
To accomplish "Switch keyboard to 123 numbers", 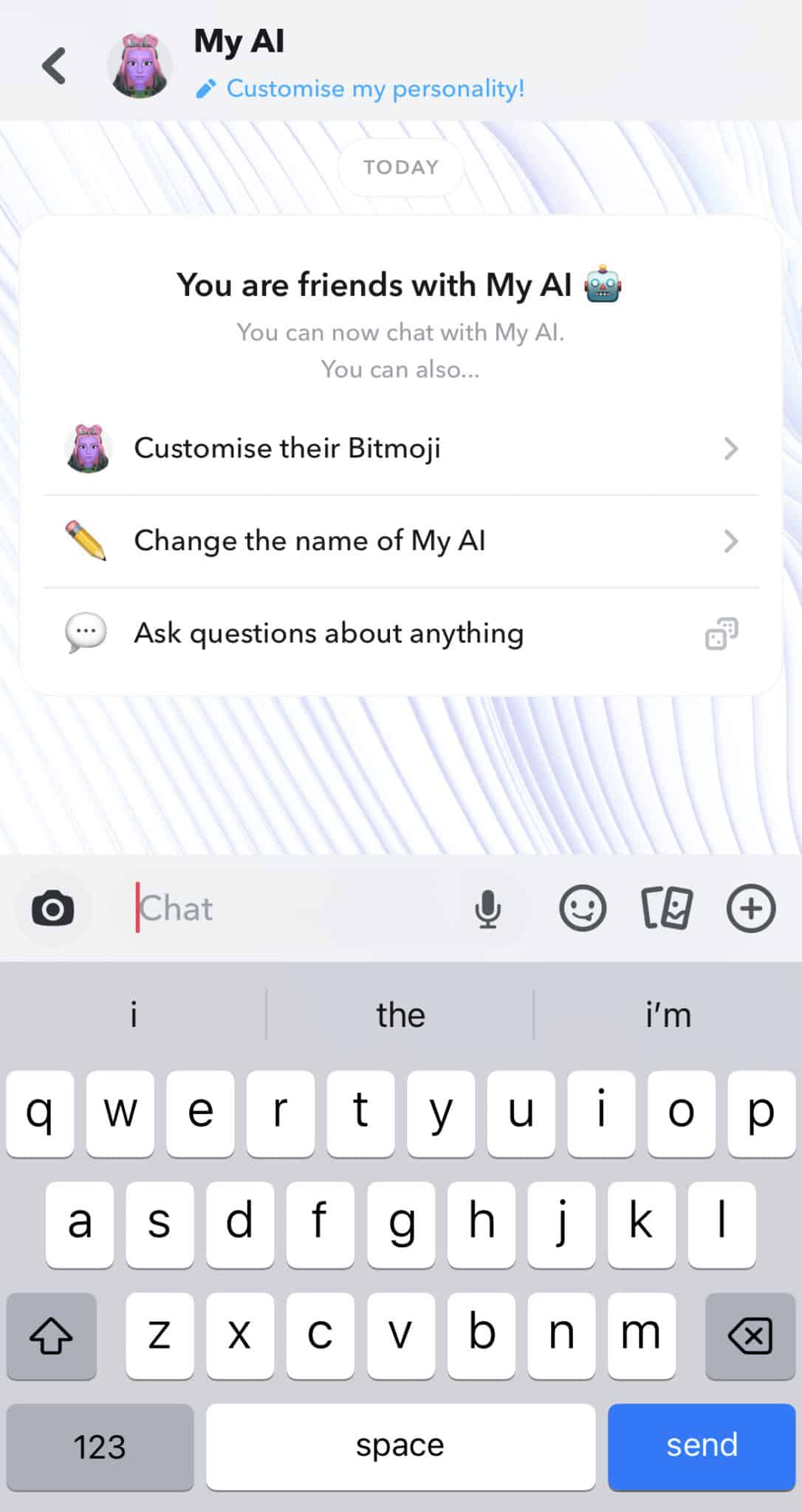I will 100,1446.
